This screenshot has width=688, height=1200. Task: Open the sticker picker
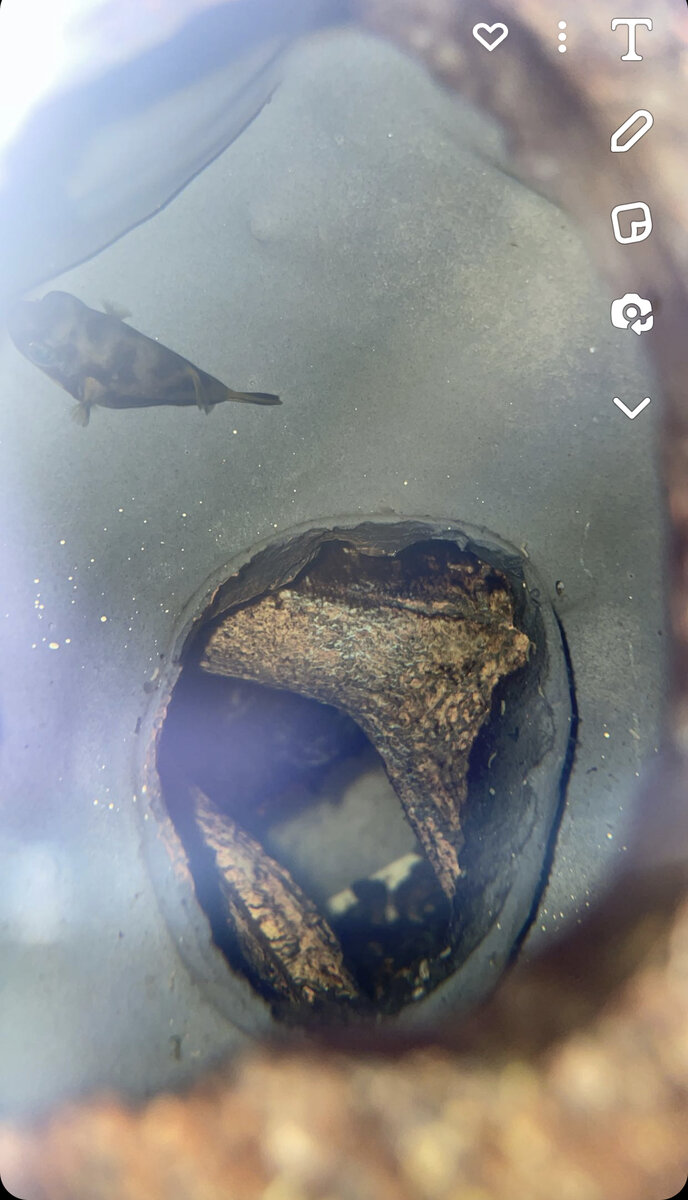[x=631, y=222]
